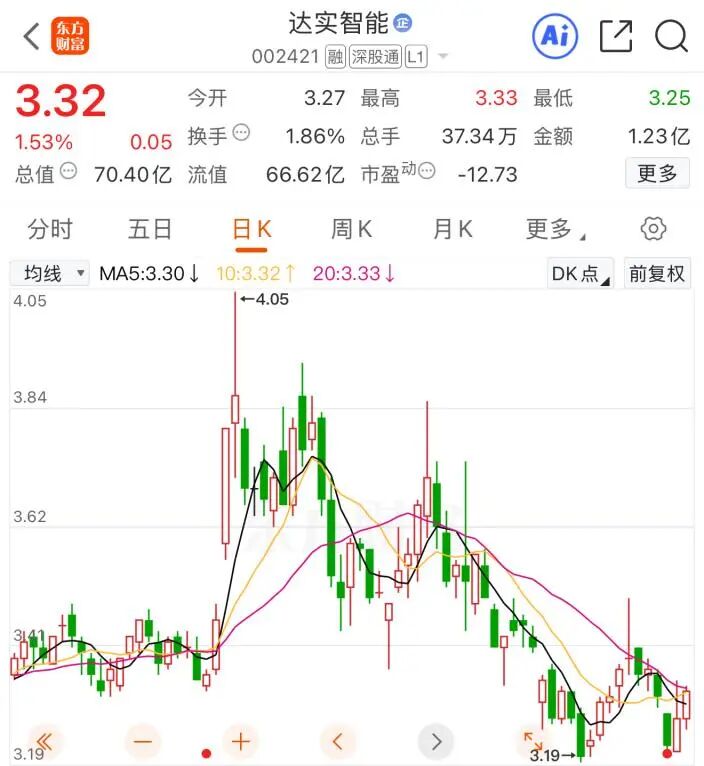This screenshot has width=704, height=766.
Task: Zoom in the K-line chart with plus
Action: [241, 741]
